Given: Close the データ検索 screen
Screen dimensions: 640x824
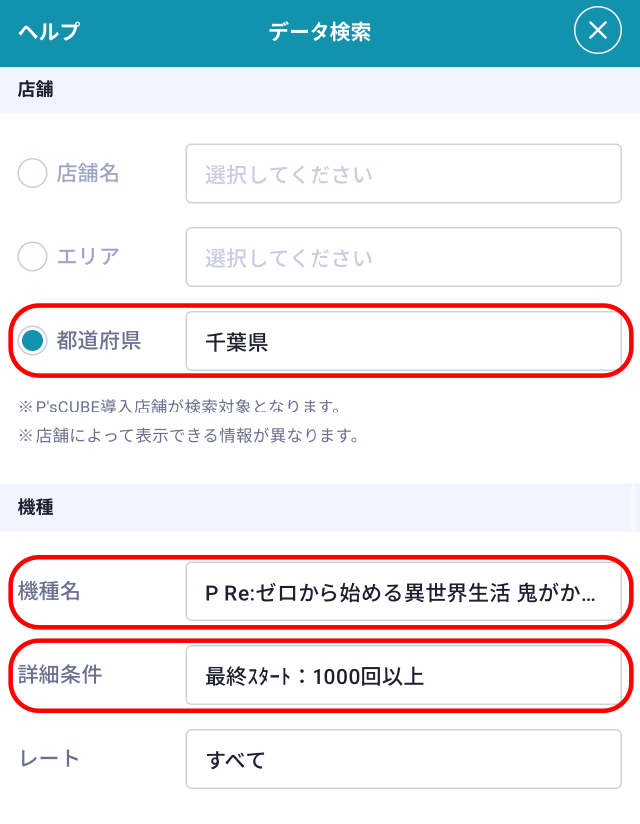Looking at the screenshot, I should coord(597,31).
